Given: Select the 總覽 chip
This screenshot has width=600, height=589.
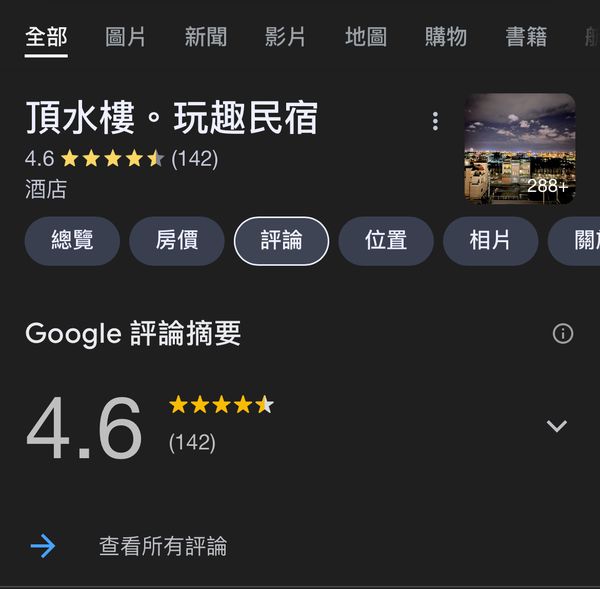Looking at the screenshot, I should coord(72,241).
